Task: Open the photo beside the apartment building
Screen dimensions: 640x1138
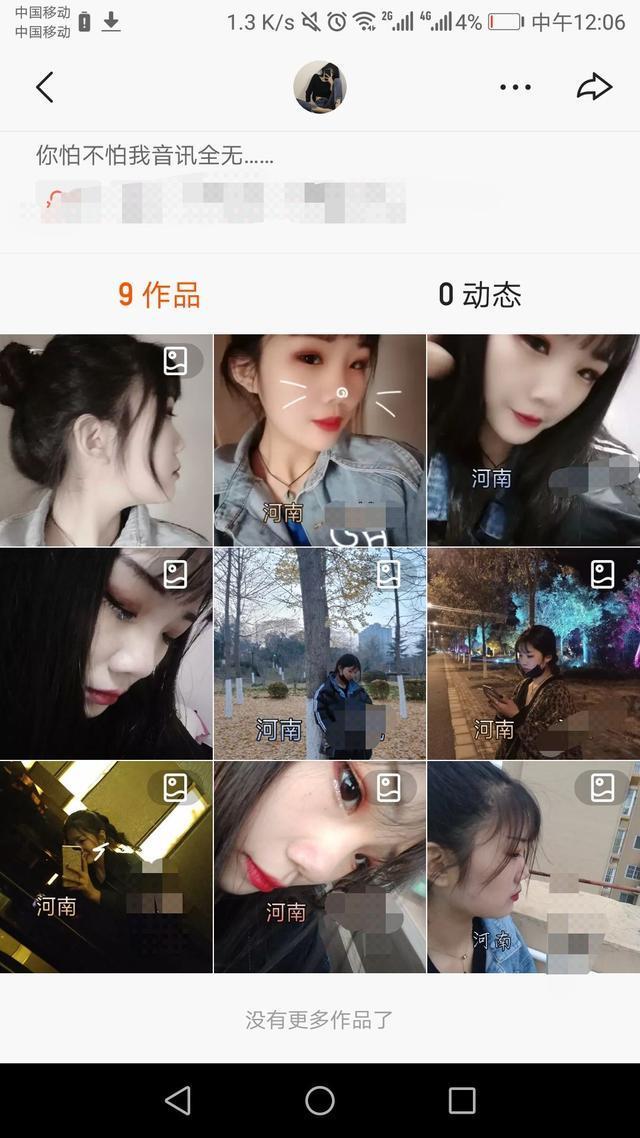Action: [x=534, y=867]
